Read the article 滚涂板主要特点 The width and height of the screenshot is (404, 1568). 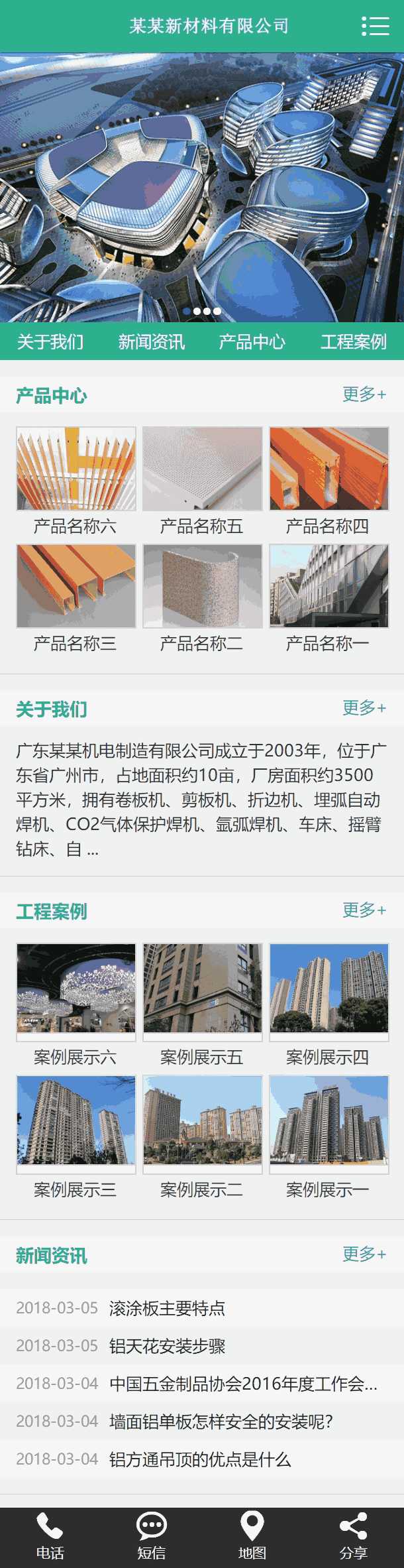[x=167, y=1308]
